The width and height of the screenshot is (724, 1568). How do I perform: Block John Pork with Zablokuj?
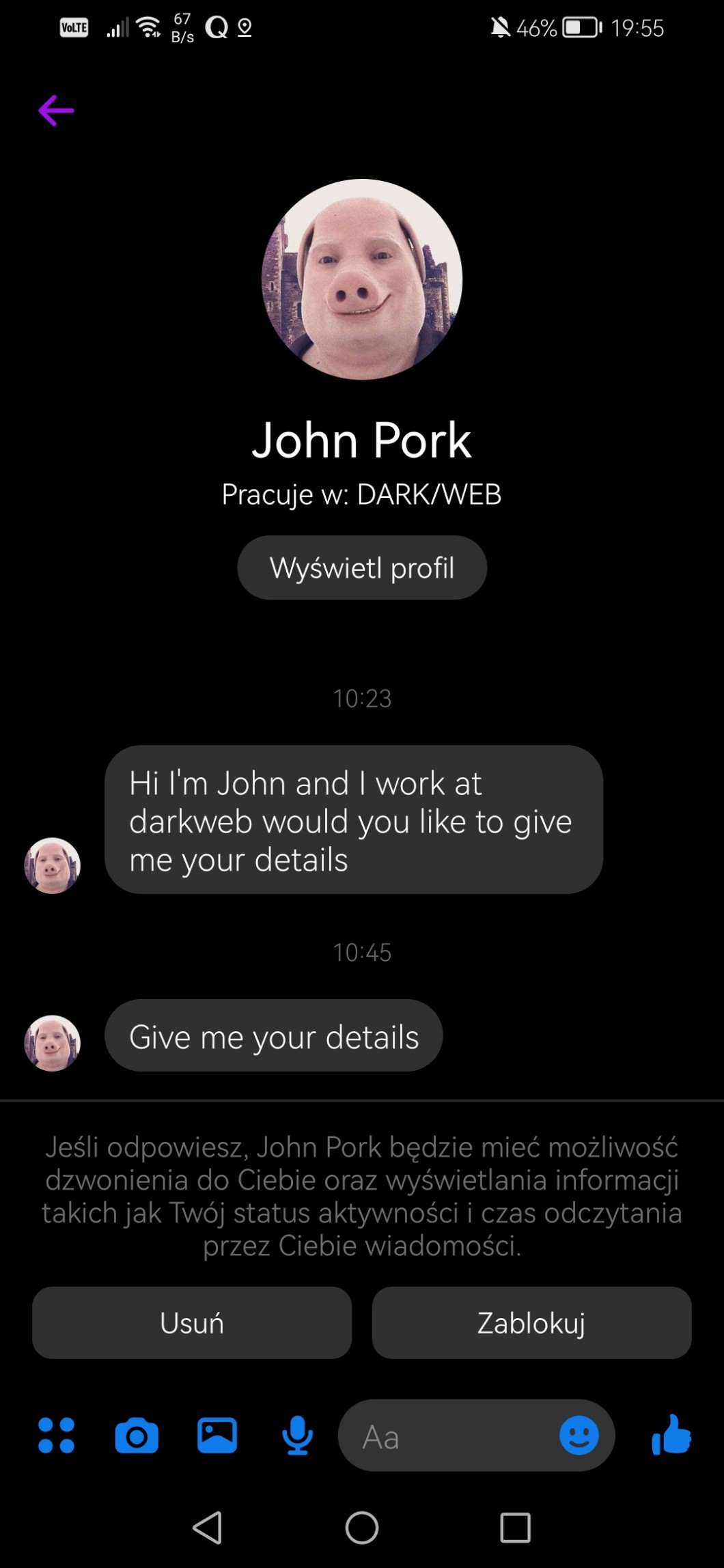[531, 1323]
